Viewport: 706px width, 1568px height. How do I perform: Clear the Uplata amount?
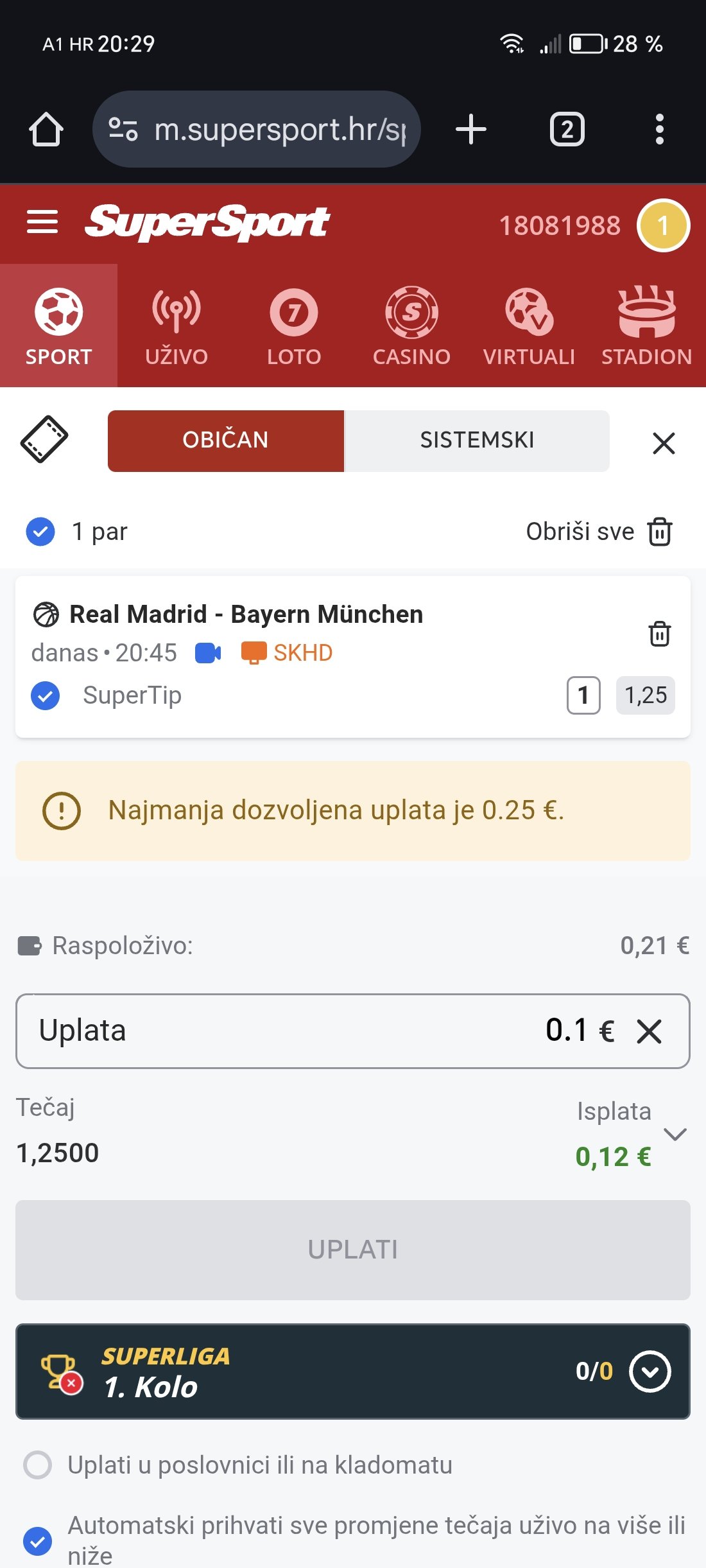[649, 1032]
